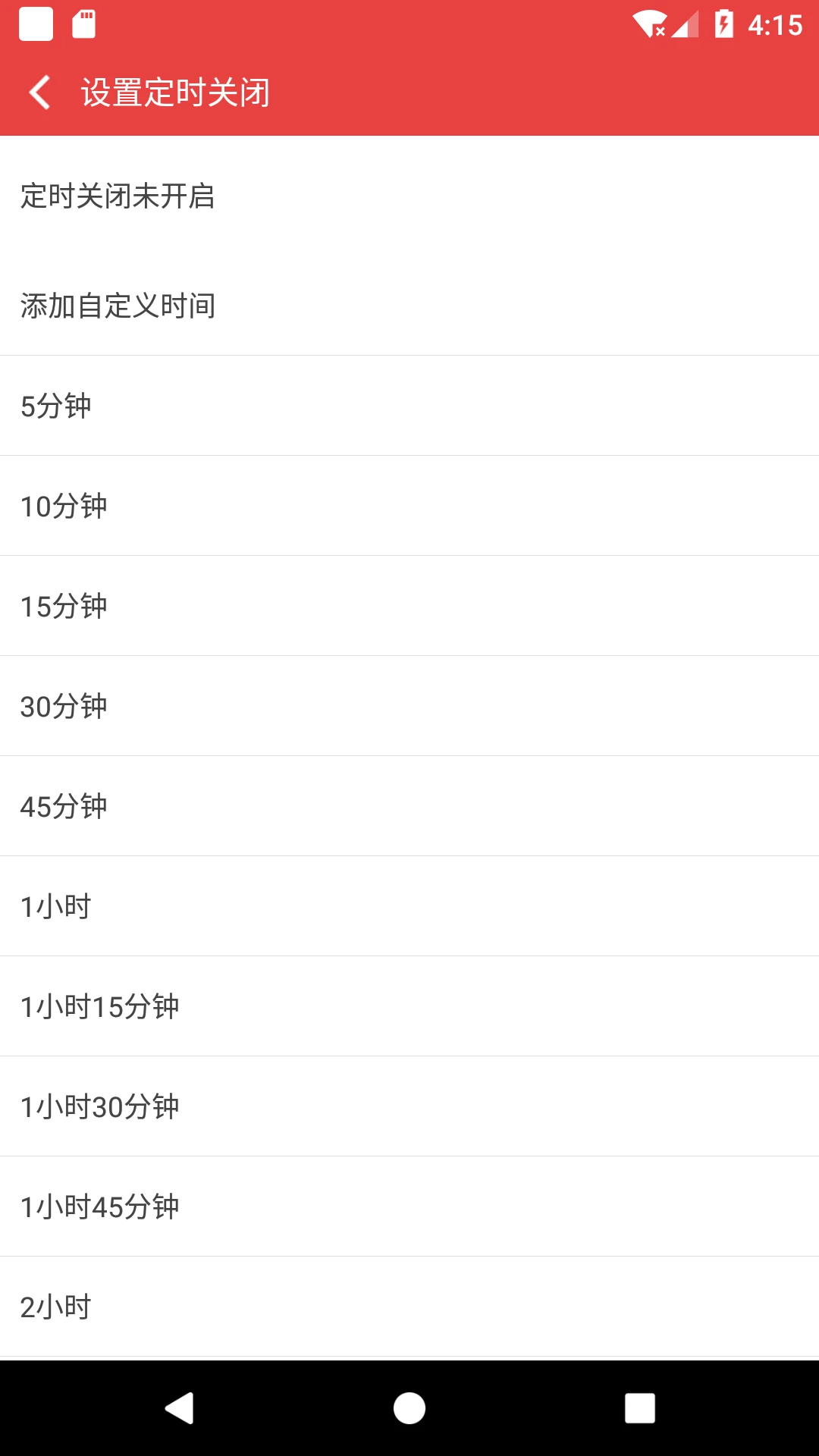This screenshot has width=819, height=1456.
Task: Choose the 10分钟 timer option
Action: [64, 506]
